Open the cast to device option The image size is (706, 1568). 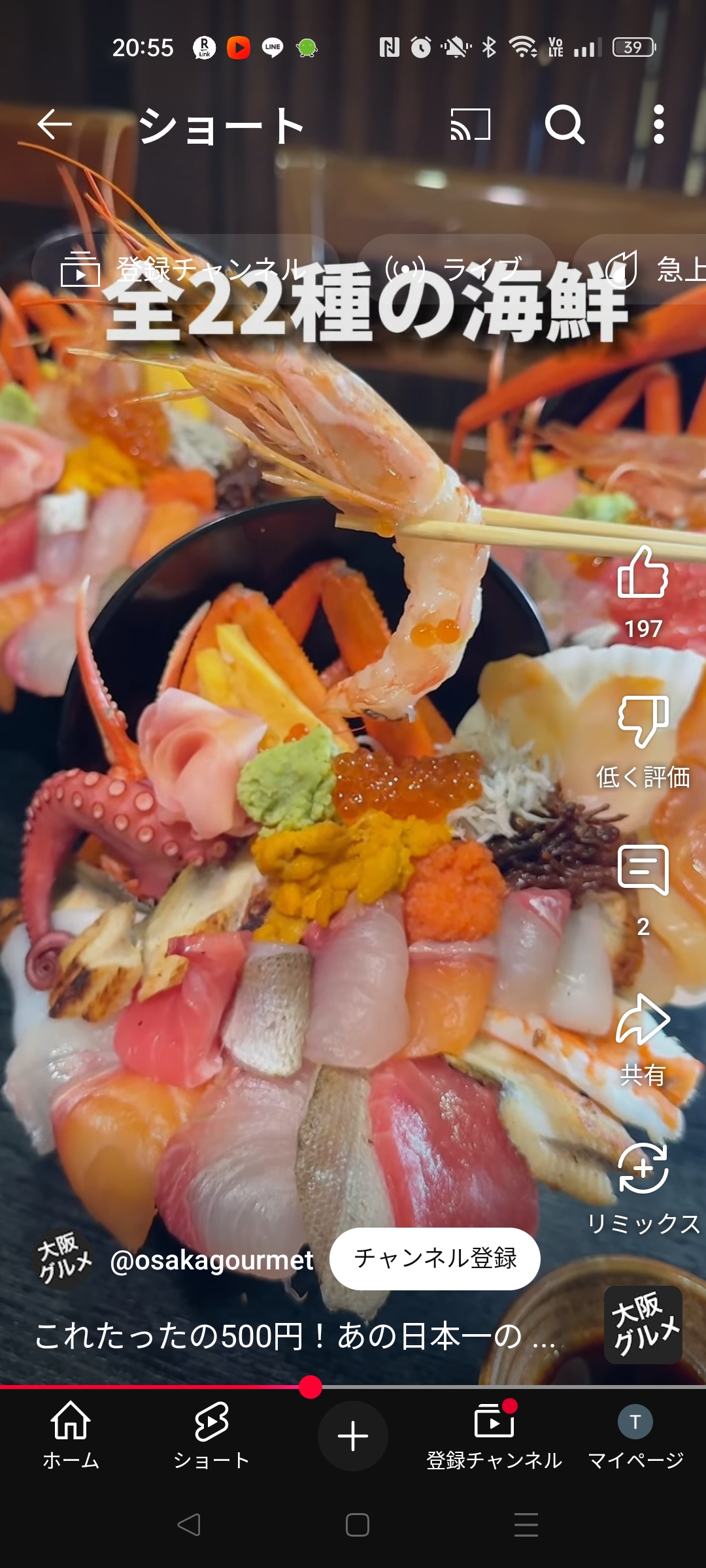(x=470, y=124)
